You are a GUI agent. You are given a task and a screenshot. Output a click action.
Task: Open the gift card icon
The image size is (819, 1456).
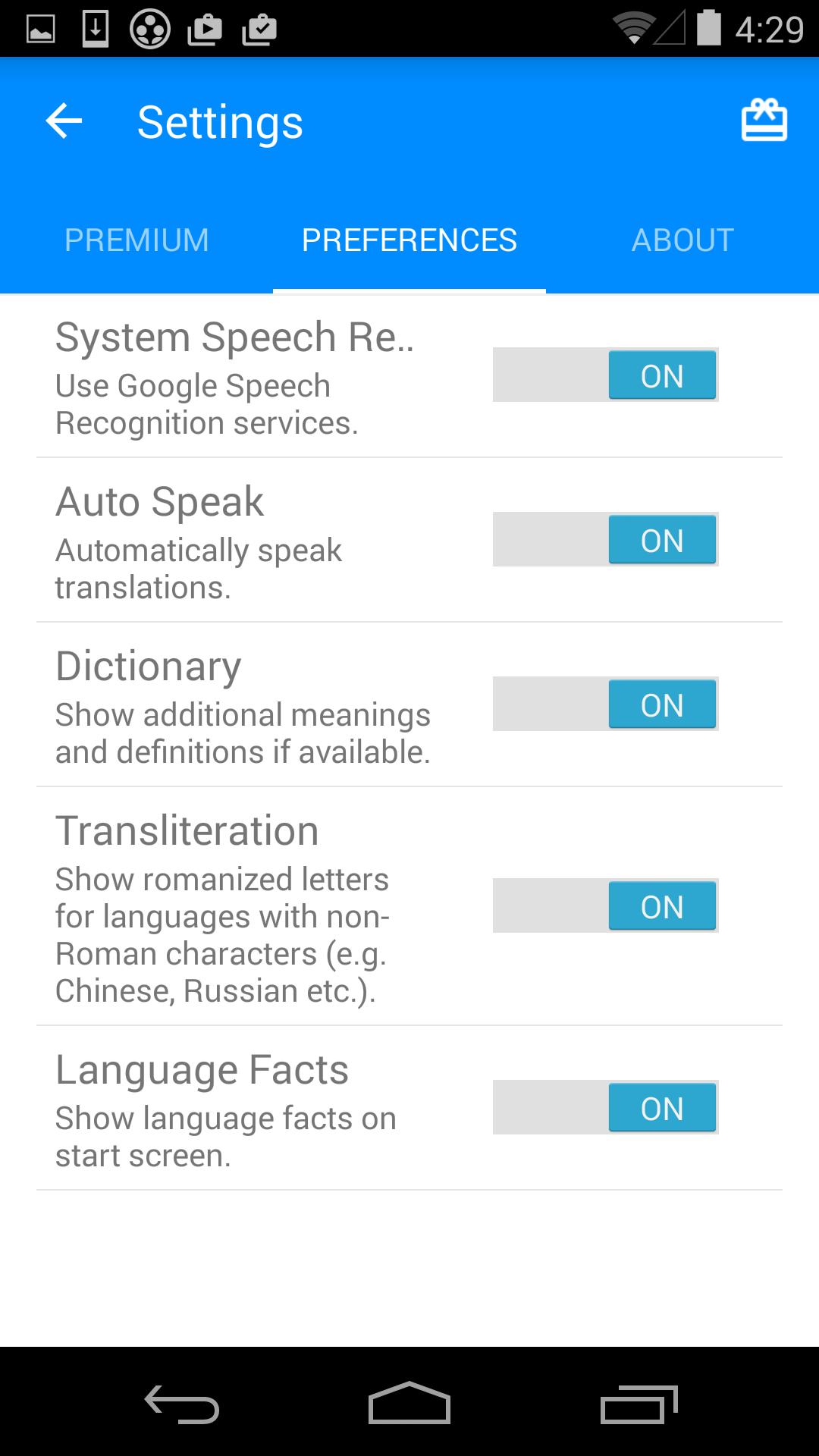pyautogui.click(x=764, y=121)
